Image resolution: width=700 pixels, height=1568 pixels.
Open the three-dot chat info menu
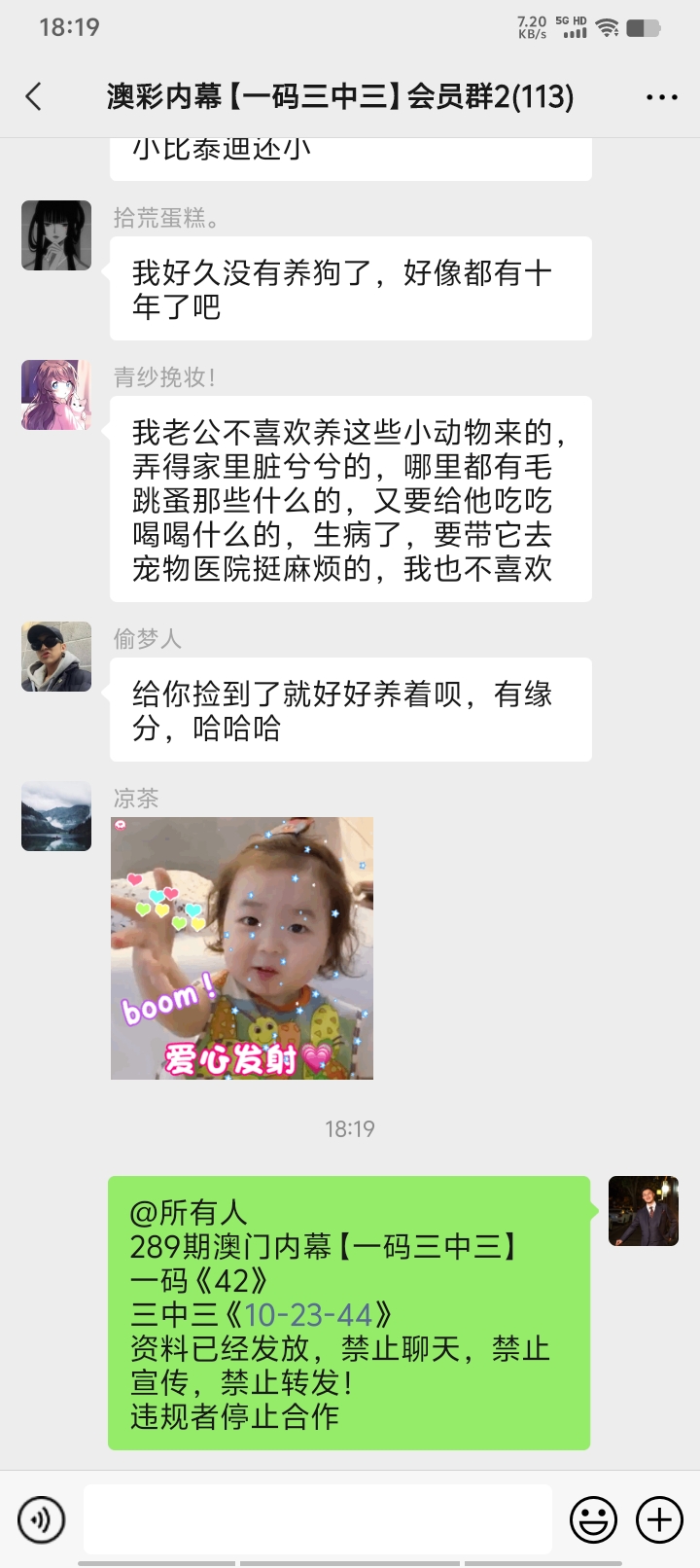661,97
